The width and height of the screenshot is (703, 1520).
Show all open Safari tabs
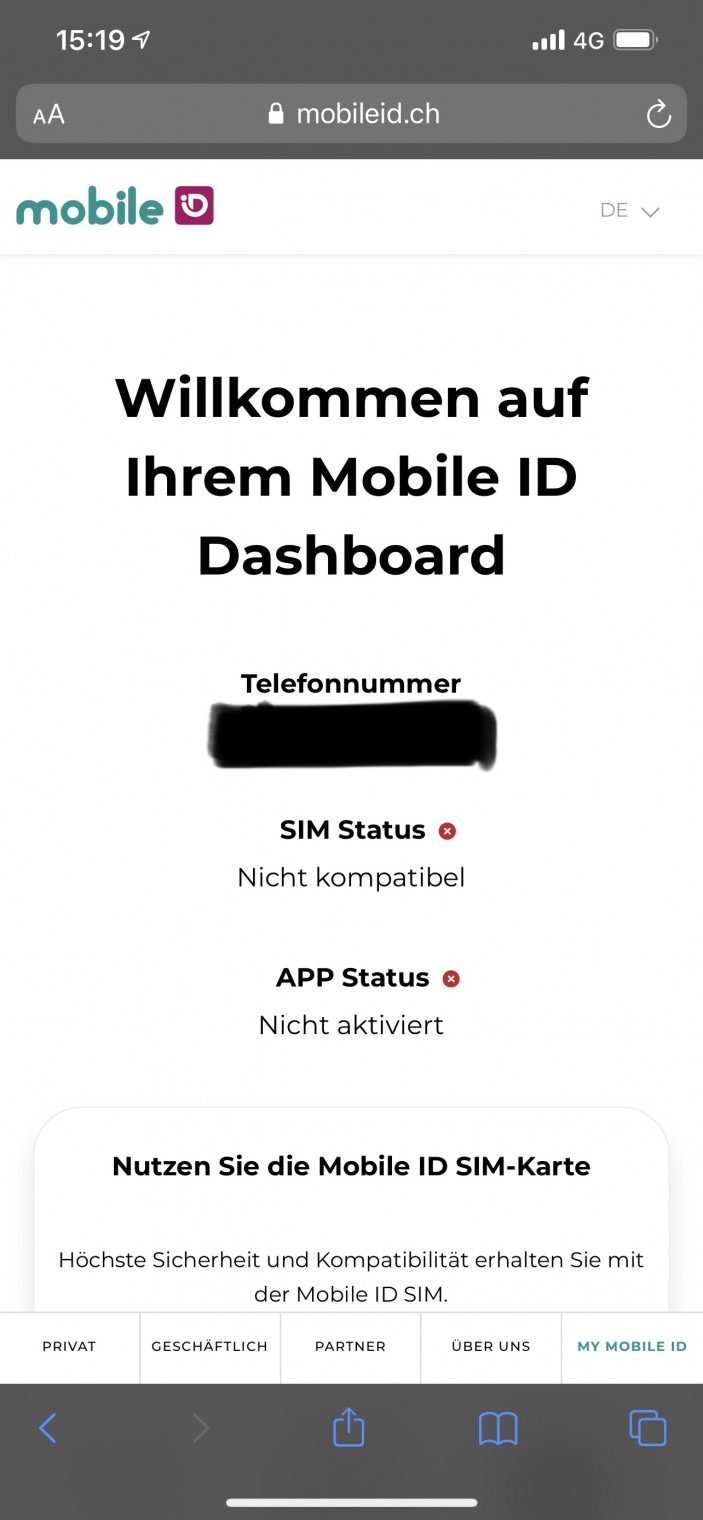pyautogui.click(x=647, y=1428)
